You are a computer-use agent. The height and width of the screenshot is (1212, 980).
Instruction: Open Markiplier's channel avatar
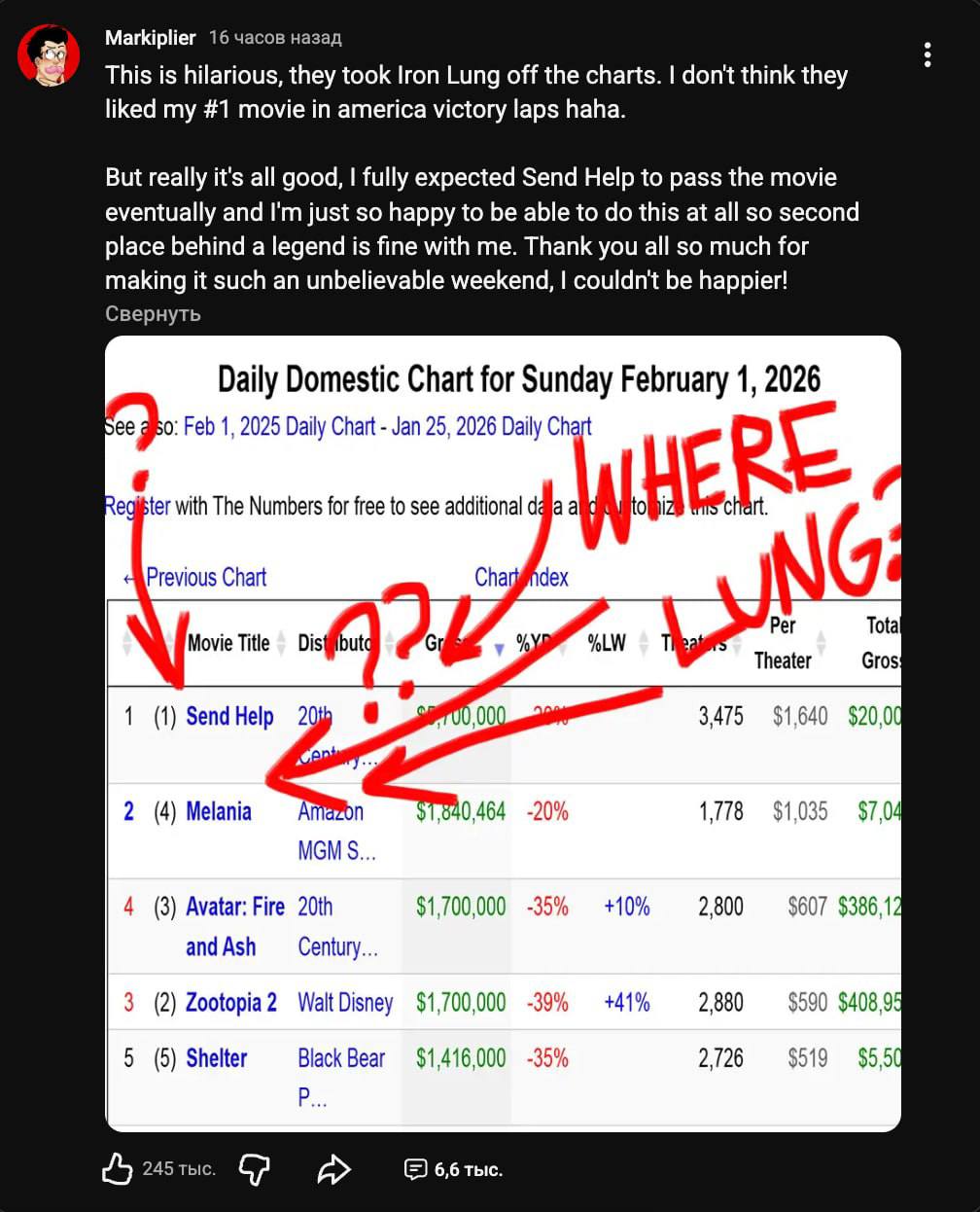point(49,55)
